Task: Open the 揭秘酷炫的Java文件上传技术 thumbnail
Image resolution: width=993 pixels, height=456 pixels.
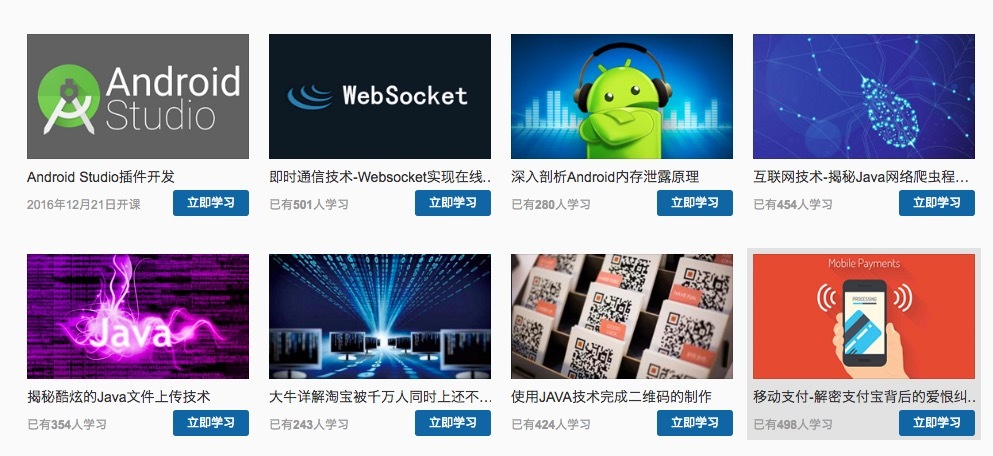Action: click(138, 316)
